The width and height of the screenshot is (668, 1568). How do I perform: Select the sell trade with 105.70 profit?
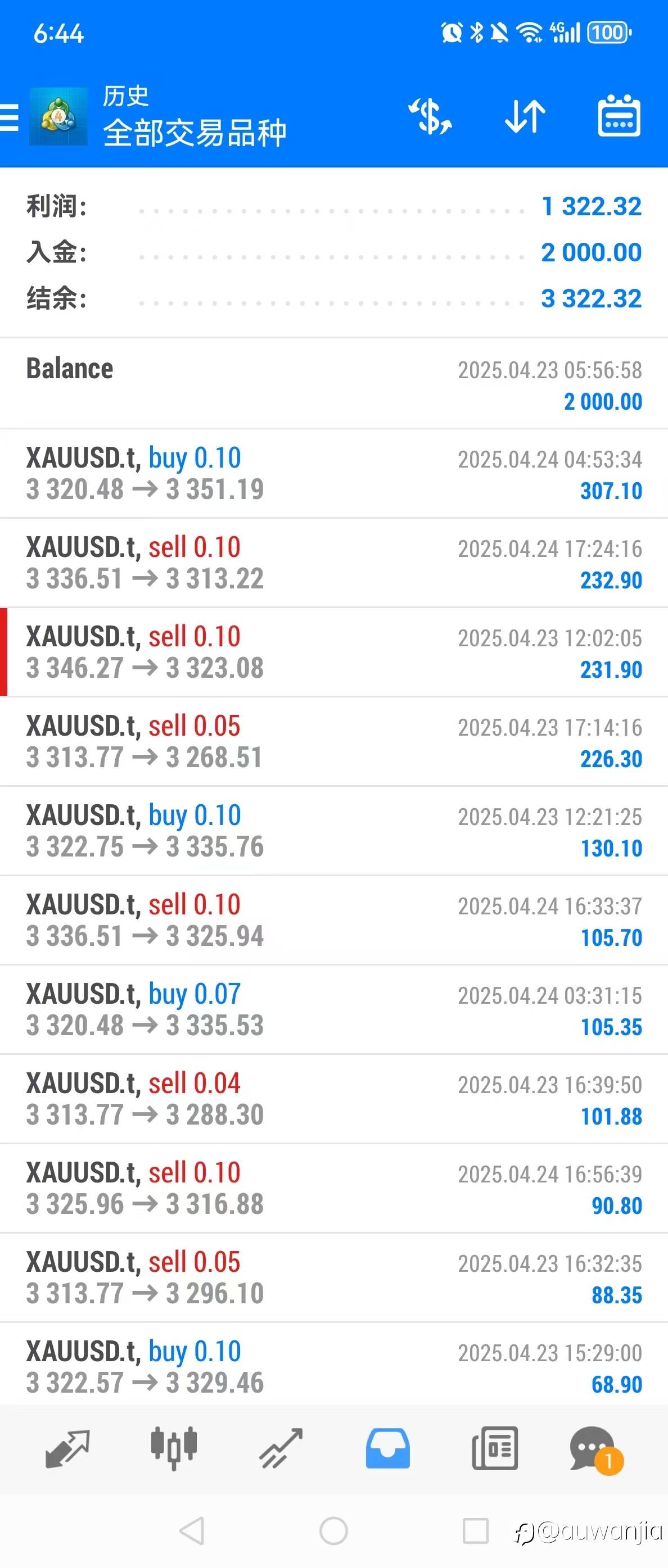[333, 921]
